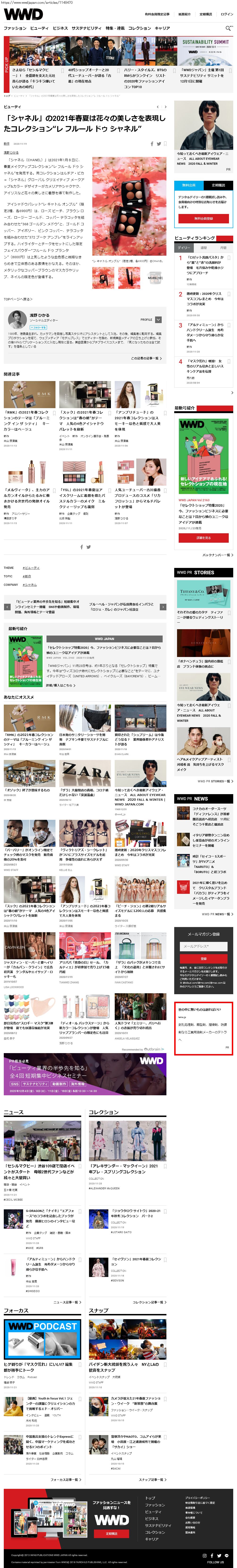This screenshot has width=237, height=1568.
Task: Switch ranking to the 週間 tab
Action: (203, 248)
